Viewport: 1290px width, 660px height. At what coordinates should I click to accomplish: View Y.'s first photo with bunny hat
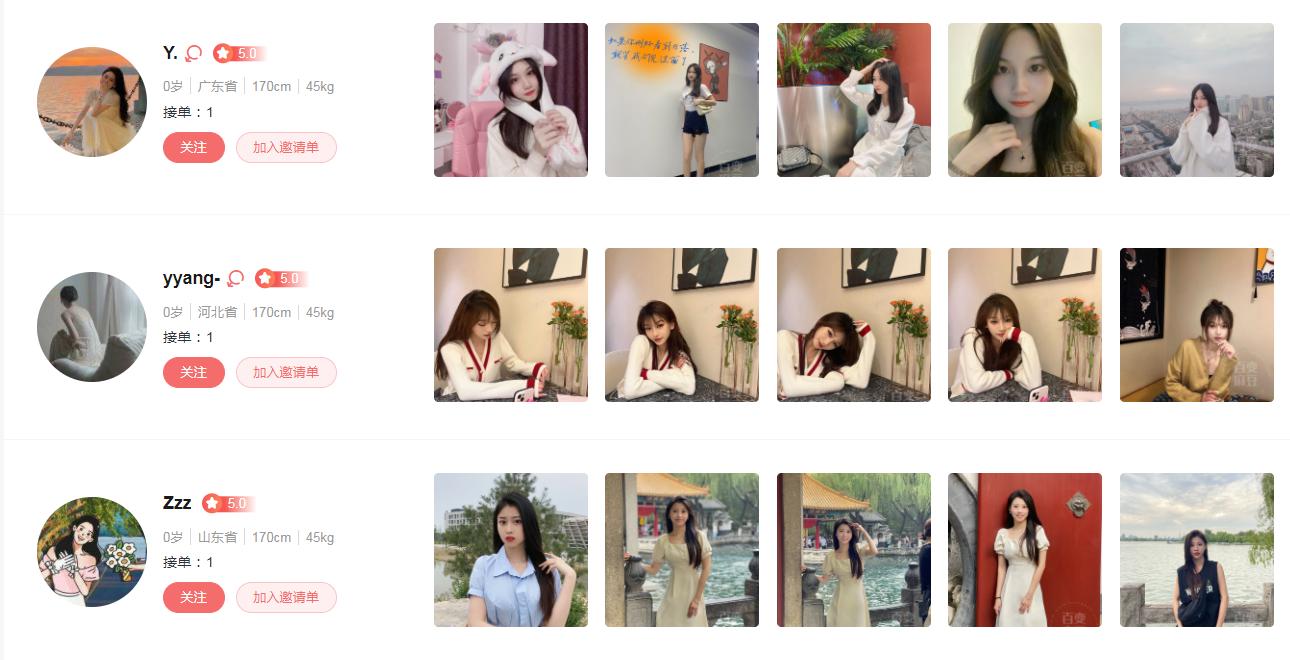click(x=511, y=100)
